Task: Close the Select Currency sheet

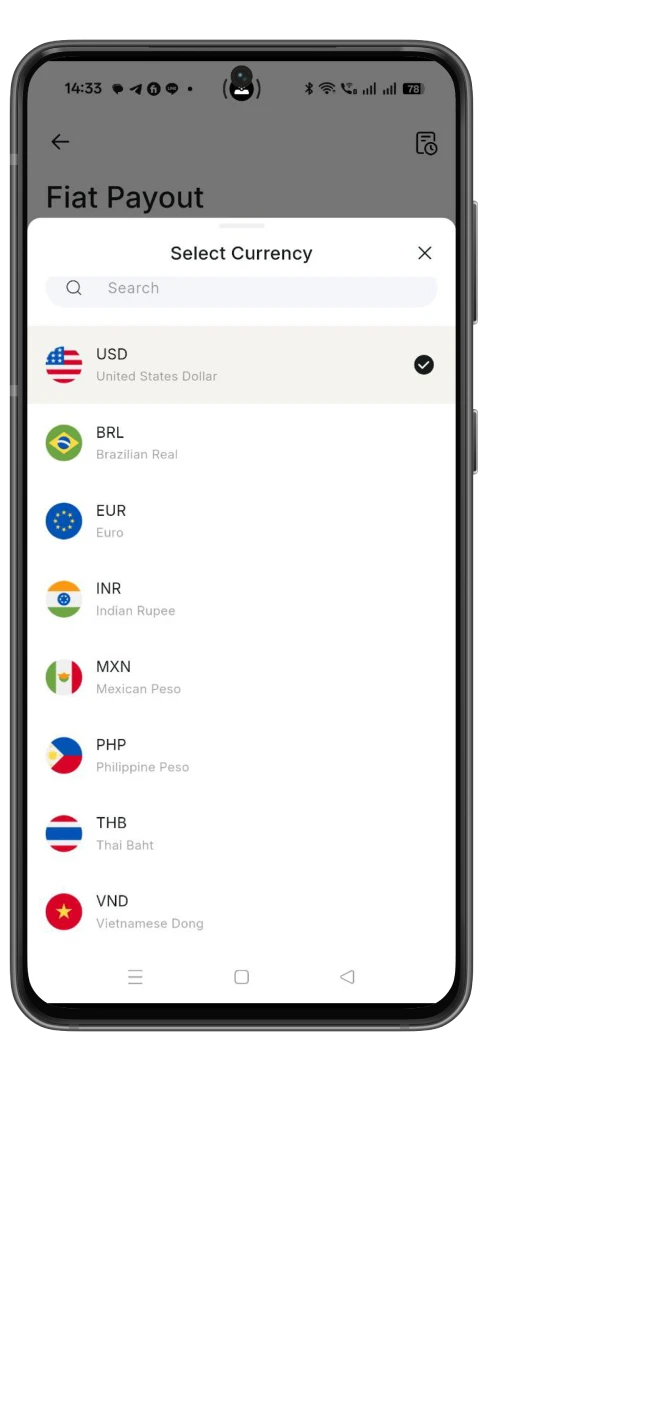Action: 424,253
